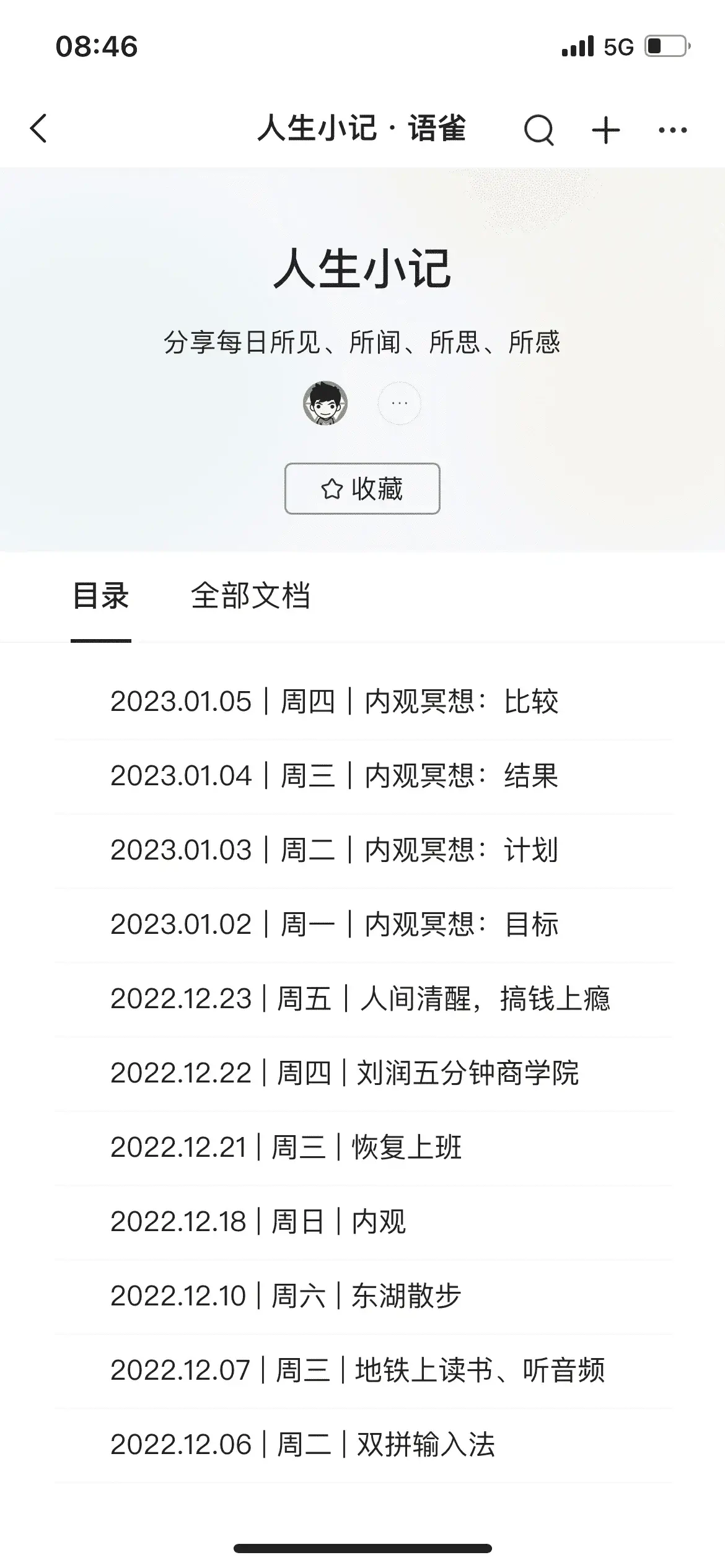This screenshot has height=1568, width=725.
Task: Open the 双拼输入法 entry
Action: pyautogui.click(x=362, y=1445)
